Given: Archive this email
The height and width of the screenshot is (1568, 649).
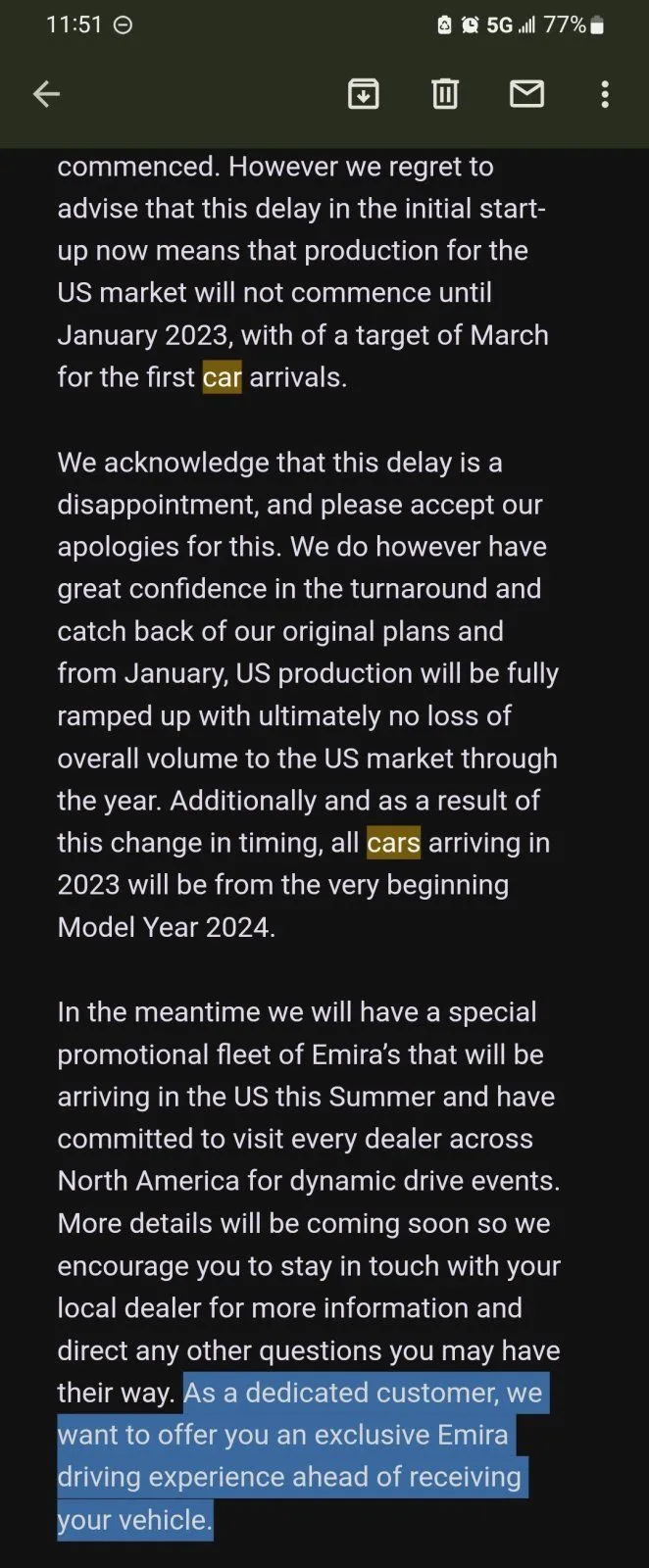Looking at the screenshot, I should (x=364, y=94).
